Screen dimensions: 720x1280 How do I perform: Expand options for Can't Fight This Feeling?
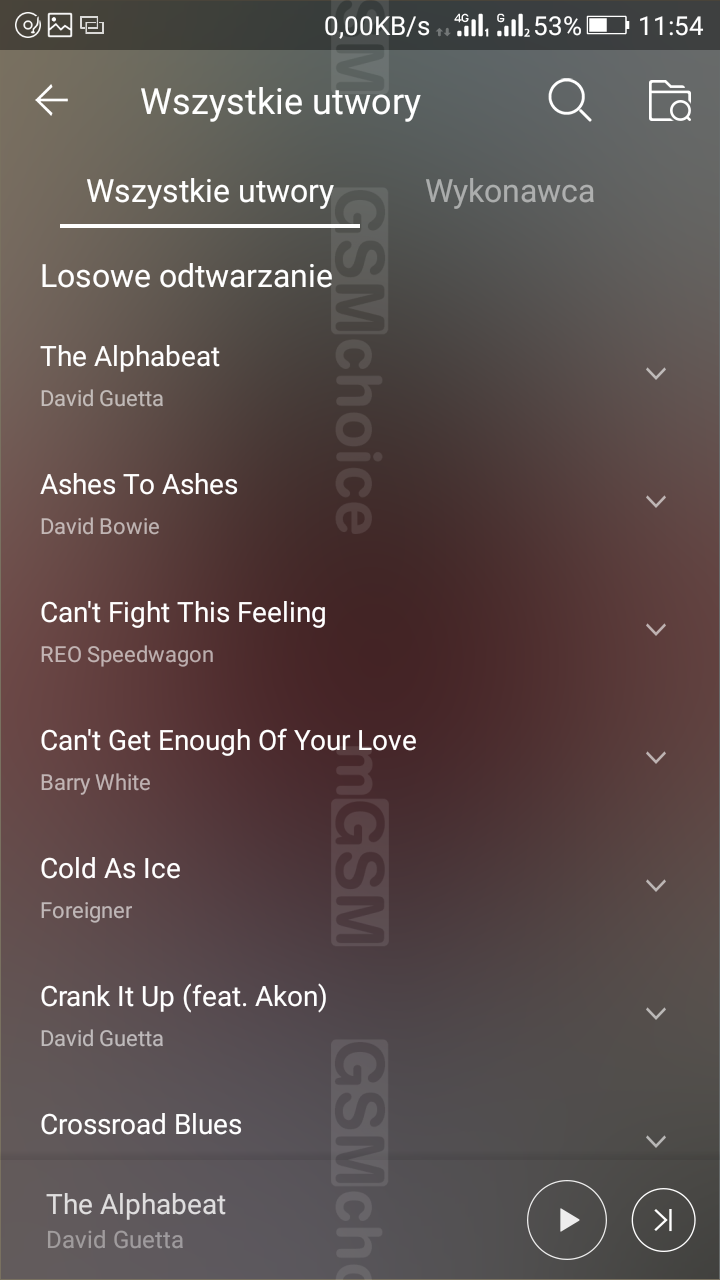coord(656,629)
